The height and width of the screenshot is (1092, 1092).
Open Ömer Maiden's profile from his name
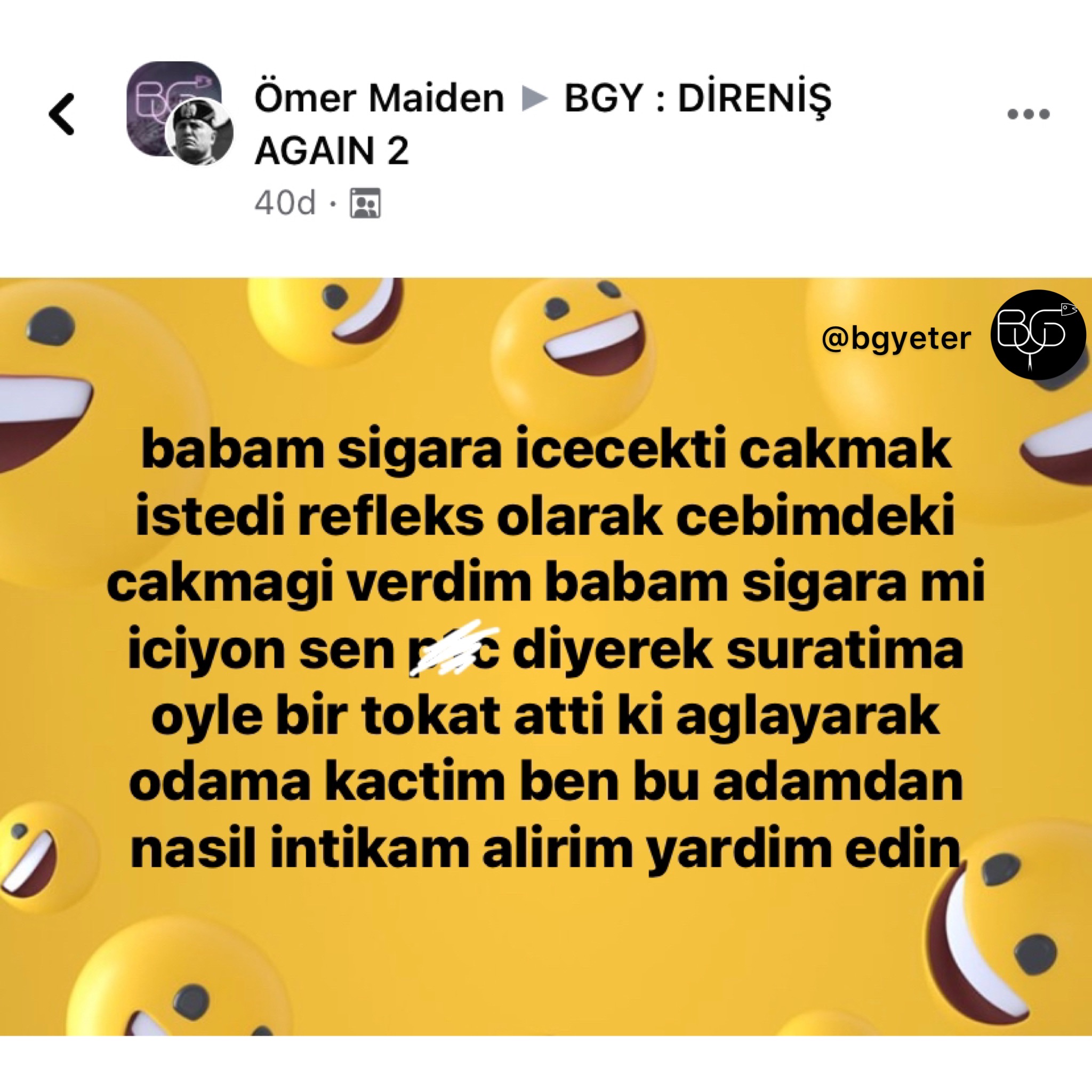coord(379,98)
